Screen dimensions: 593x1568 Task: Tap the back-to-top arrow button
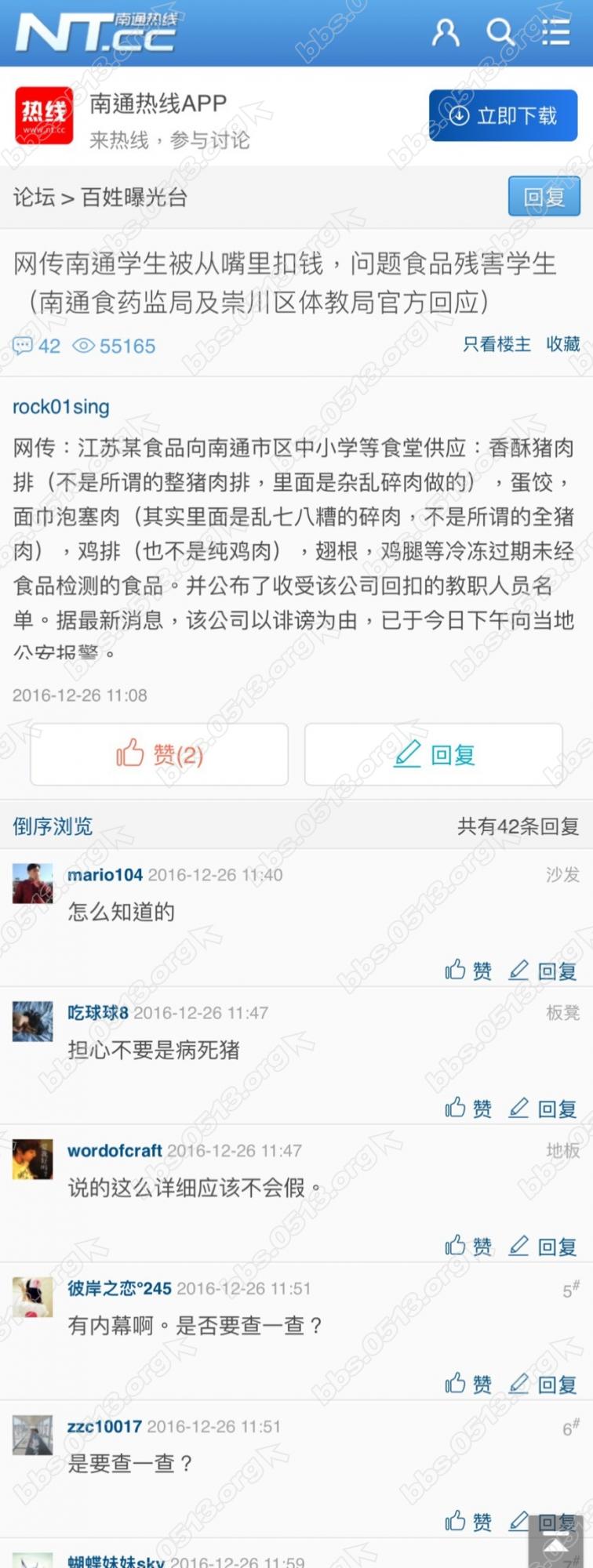[555, 1543]
